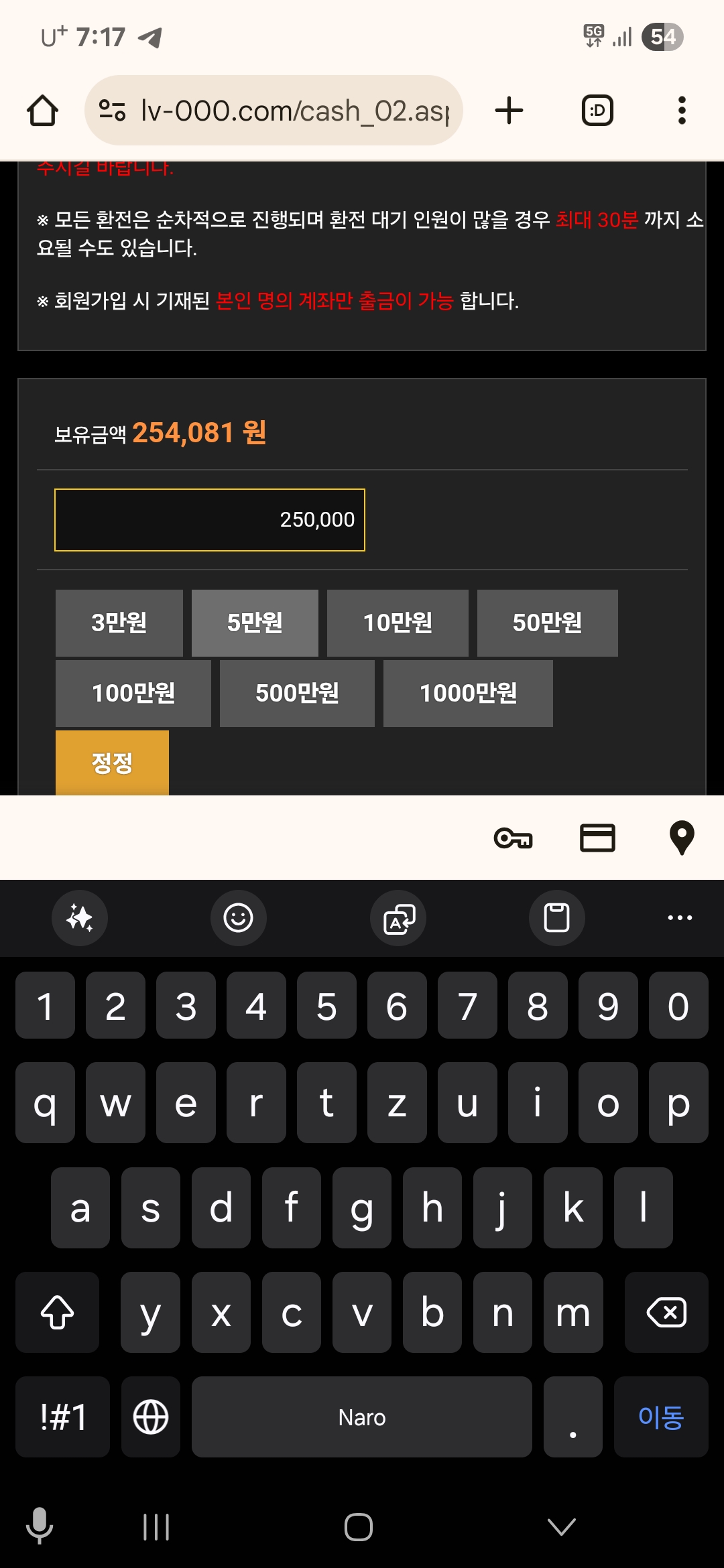Choose the 500만원 amount button
This screenshot has height=1568, width=724.
(x=297, y=693)
